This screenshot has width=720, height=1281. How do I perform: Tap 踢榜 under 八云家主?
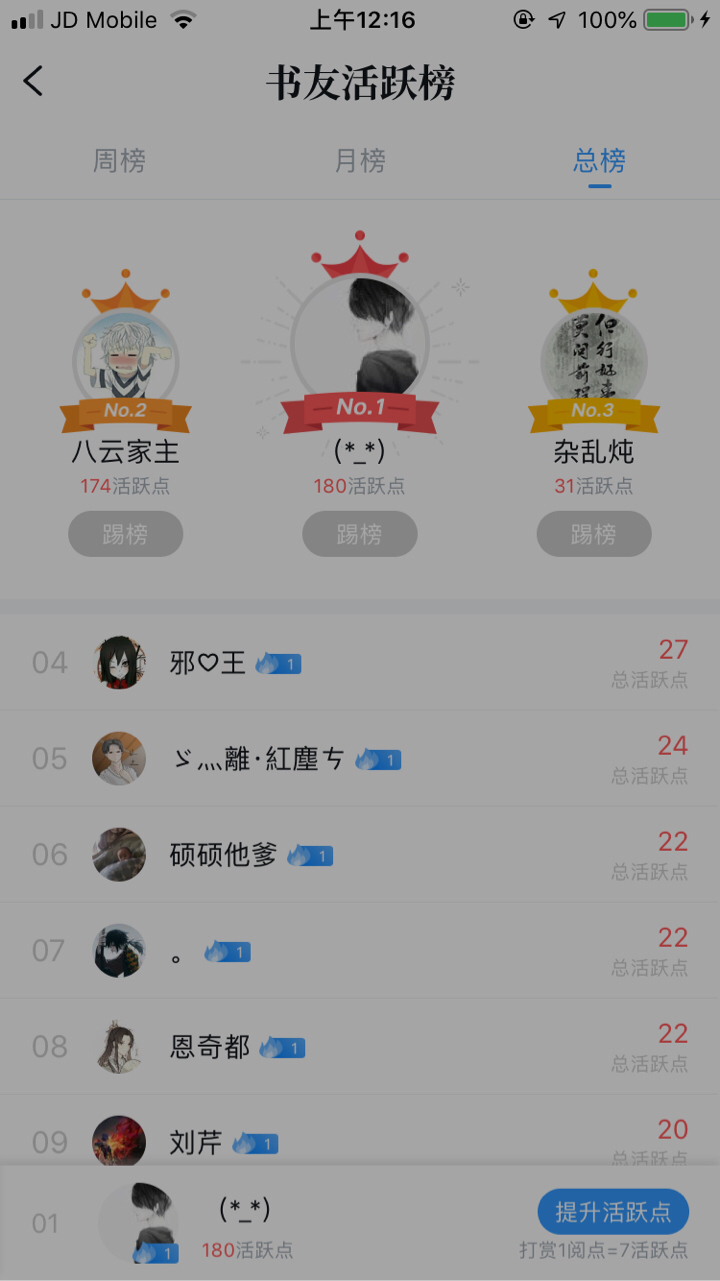(125, 534)
